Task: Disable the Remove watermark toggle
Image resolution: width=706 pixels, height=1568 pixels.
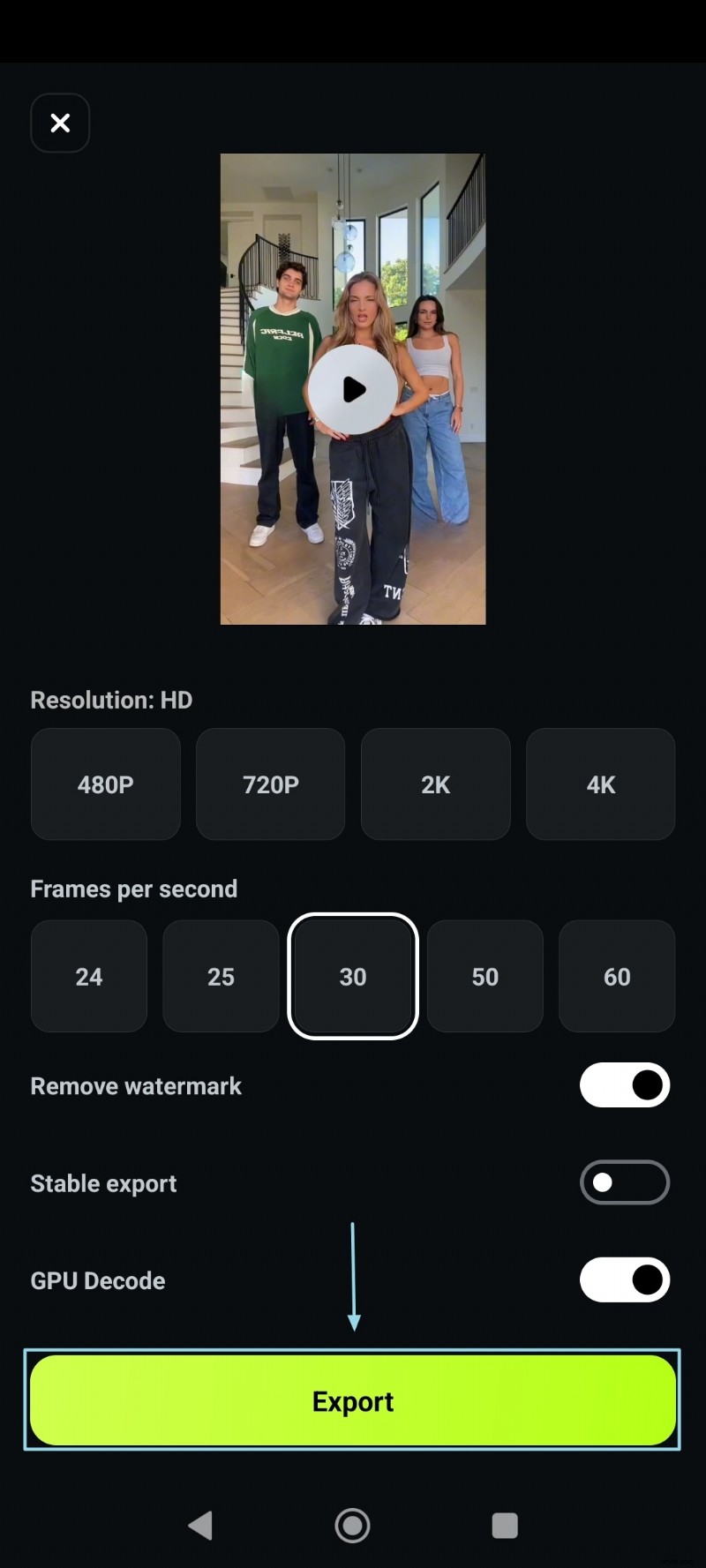Action: click(x=625, y=1084)
